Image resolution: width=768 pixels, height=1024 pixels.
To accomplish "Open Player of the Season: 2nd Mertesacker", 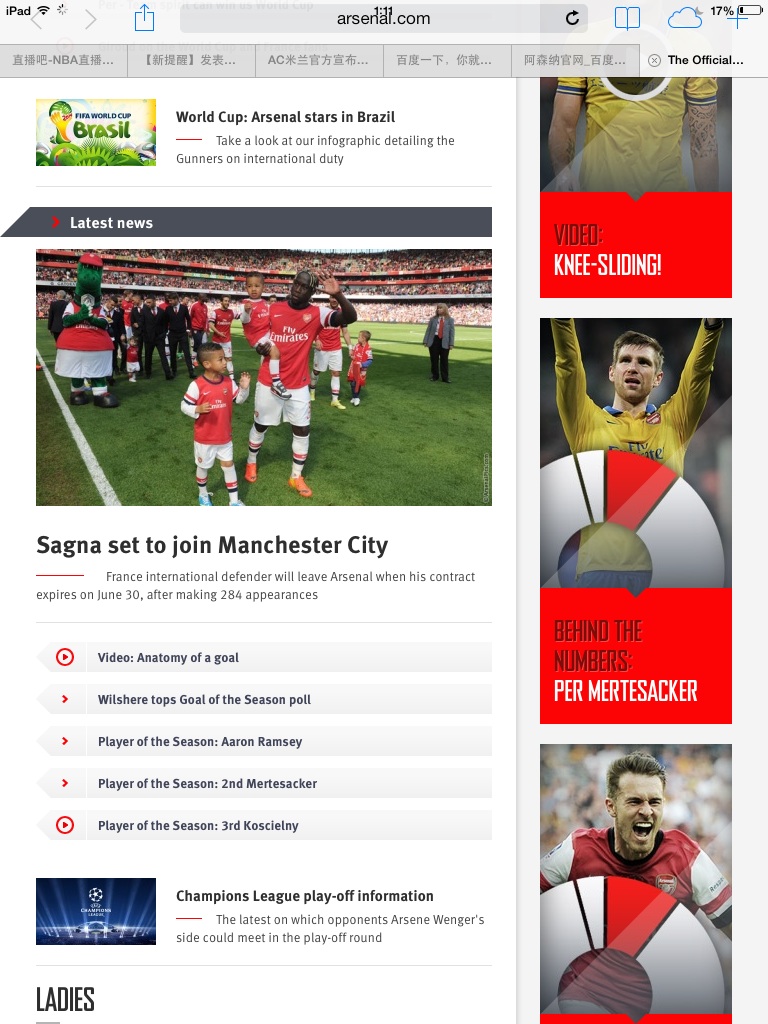I will point(207,783).
